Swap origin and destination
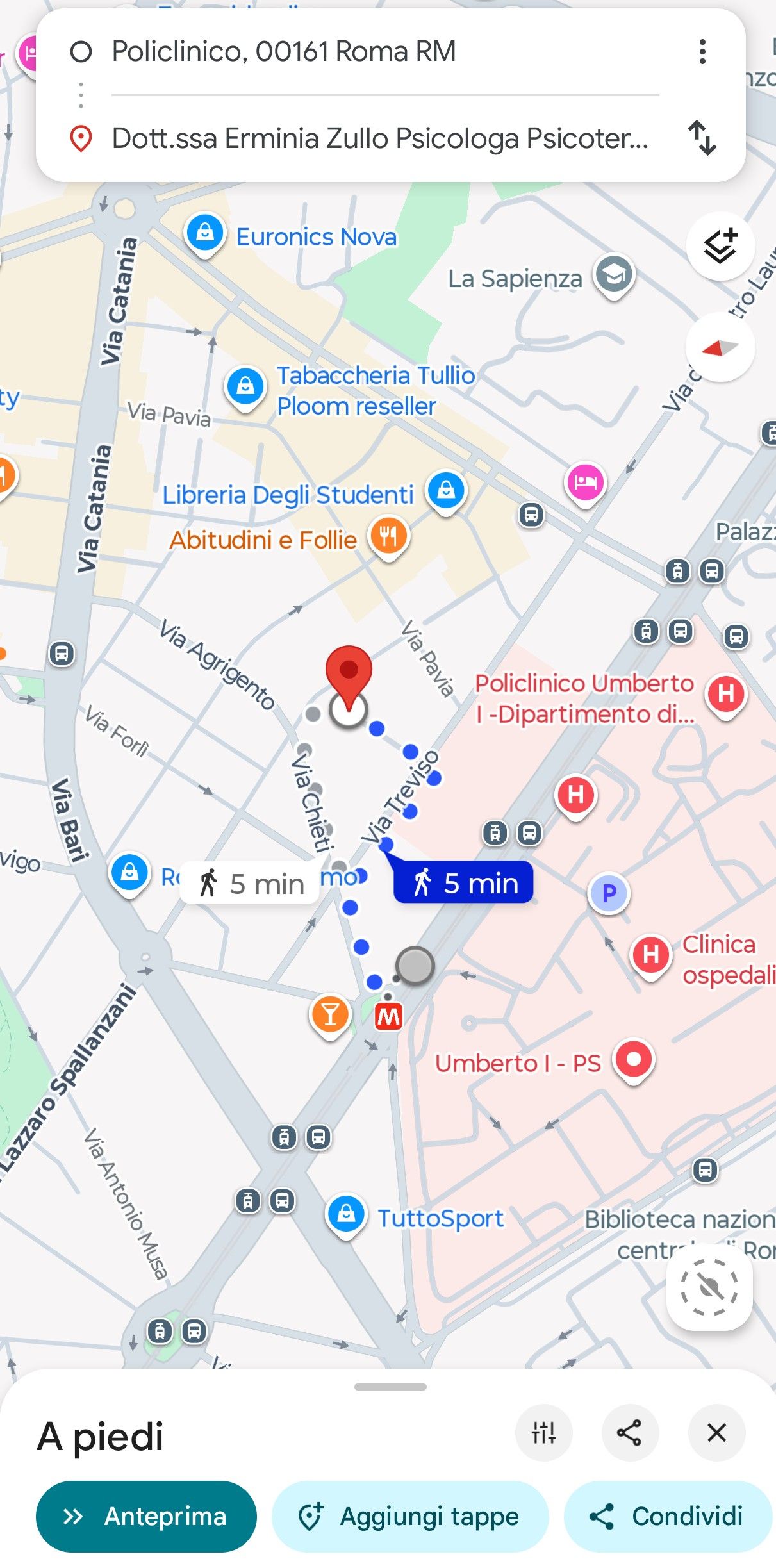The image size is (776, 1568). pyautogui.click(x=702, y=138)
